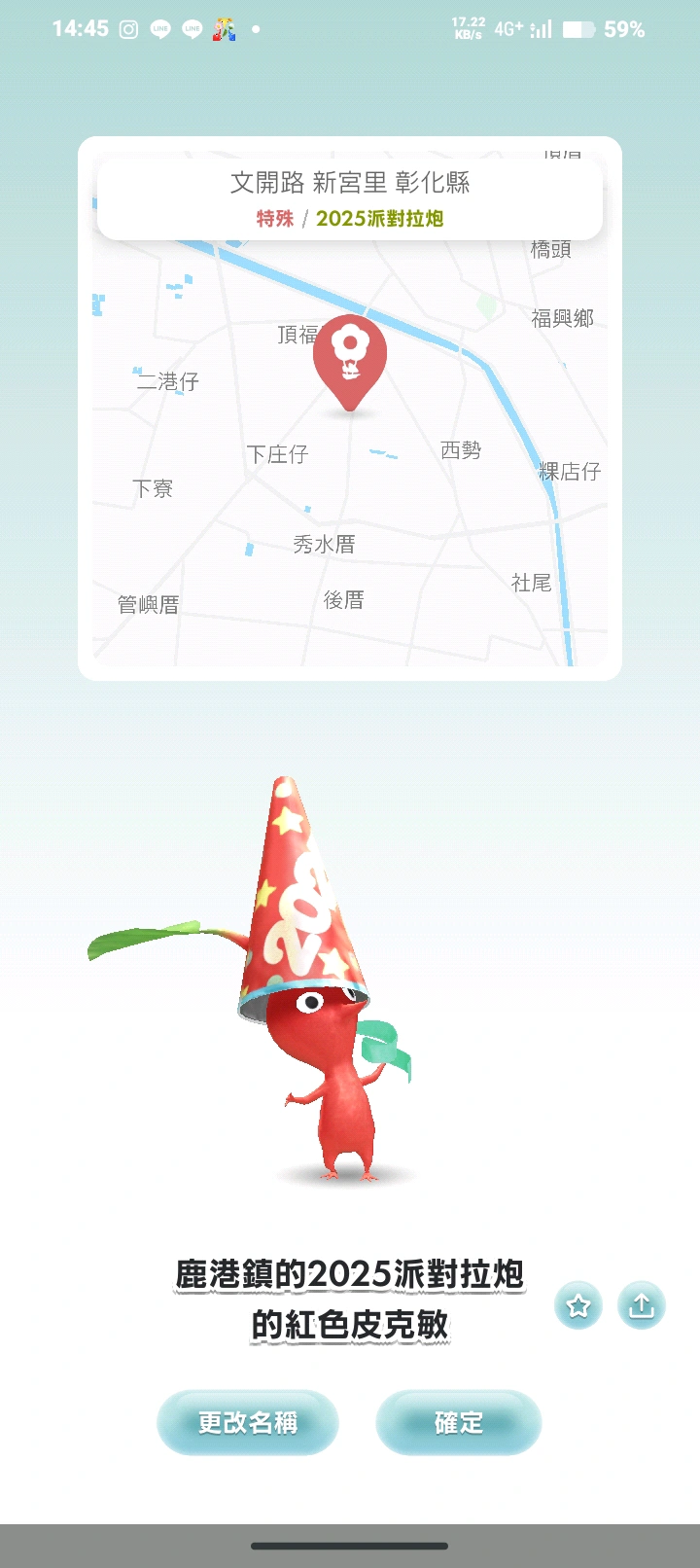Mark this Pikmin as favorite with star icon
Viewport: 700px width, 1568px height.
(x=578, y=1305)
